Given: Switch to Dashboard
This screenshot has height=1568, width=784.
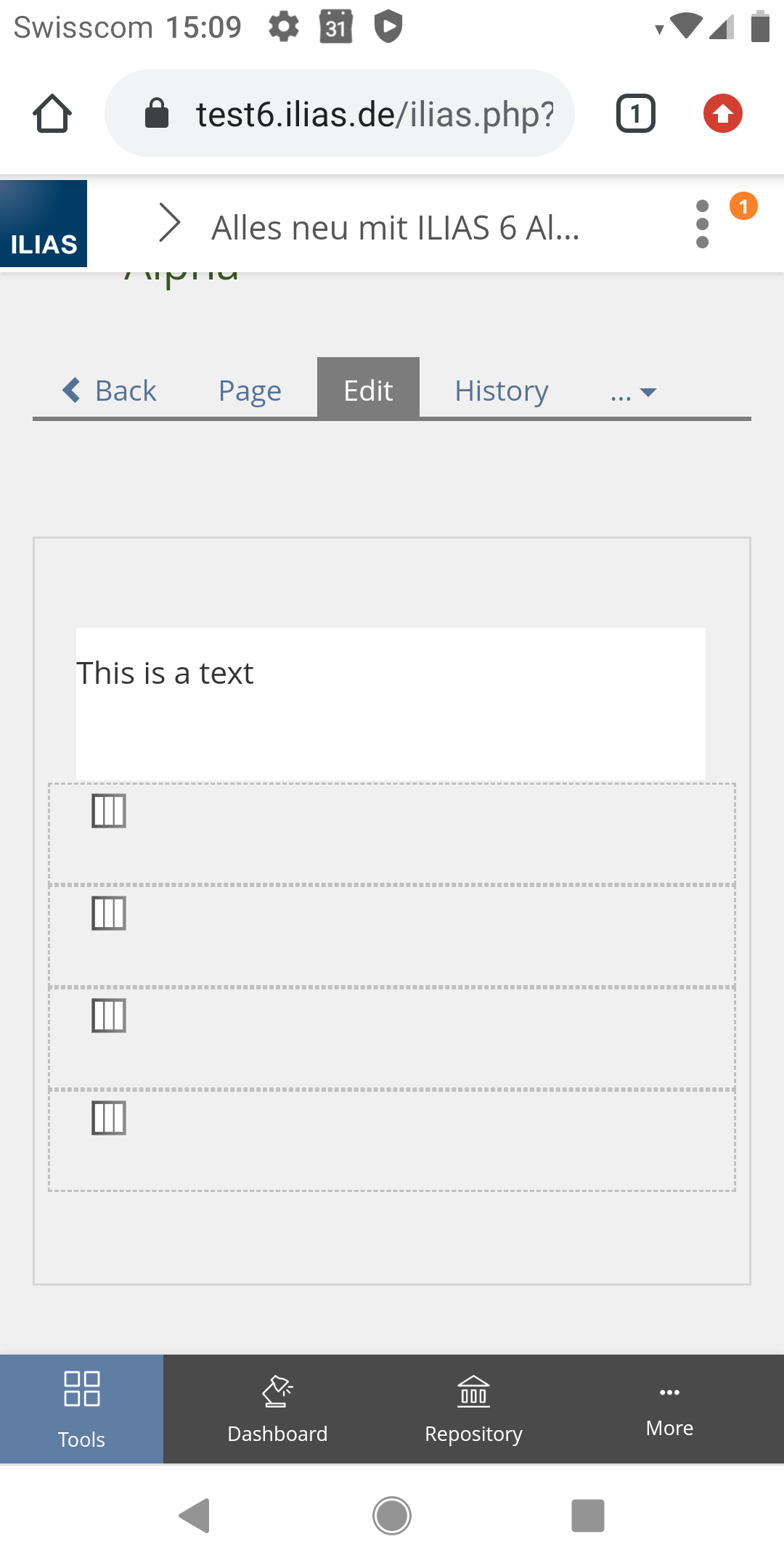Looking at the screenshot, I should [x=277, y=1409].
